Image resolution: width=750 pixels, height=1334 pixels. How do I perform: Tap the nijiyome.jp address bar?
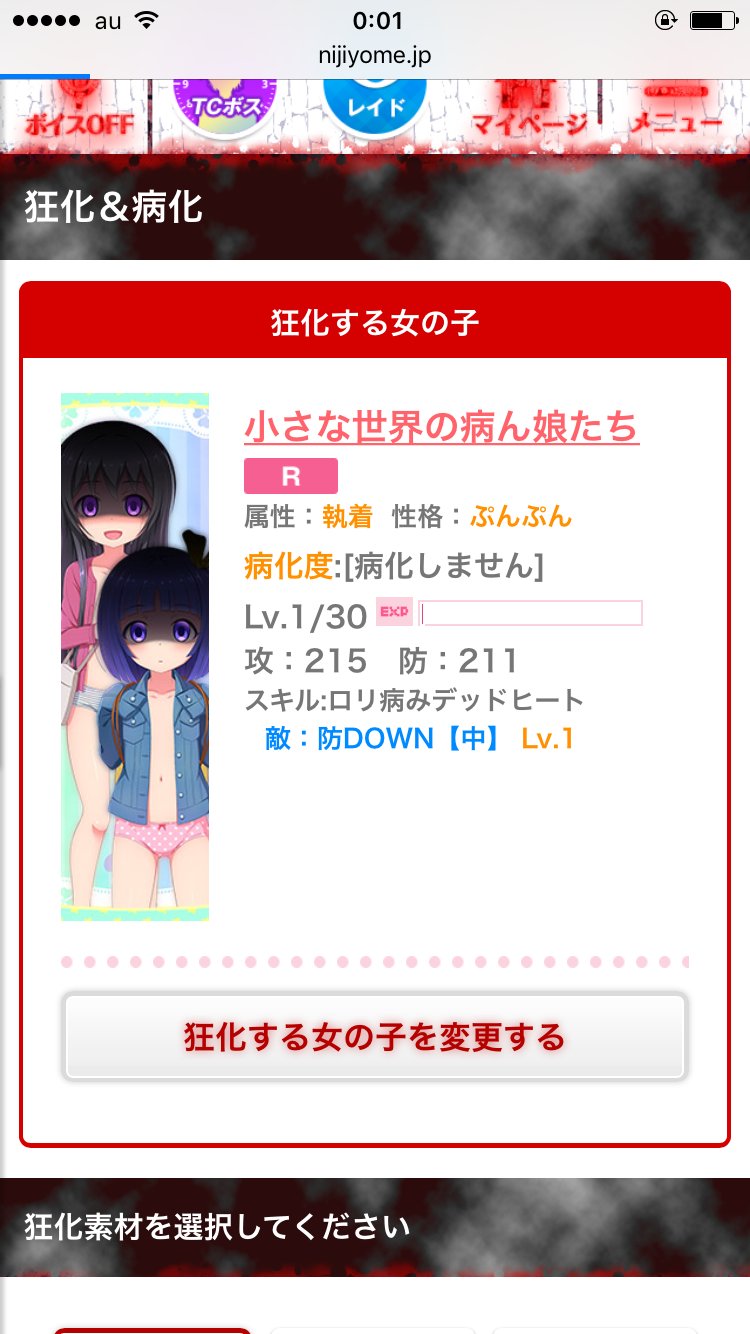(x=375, y=56)
